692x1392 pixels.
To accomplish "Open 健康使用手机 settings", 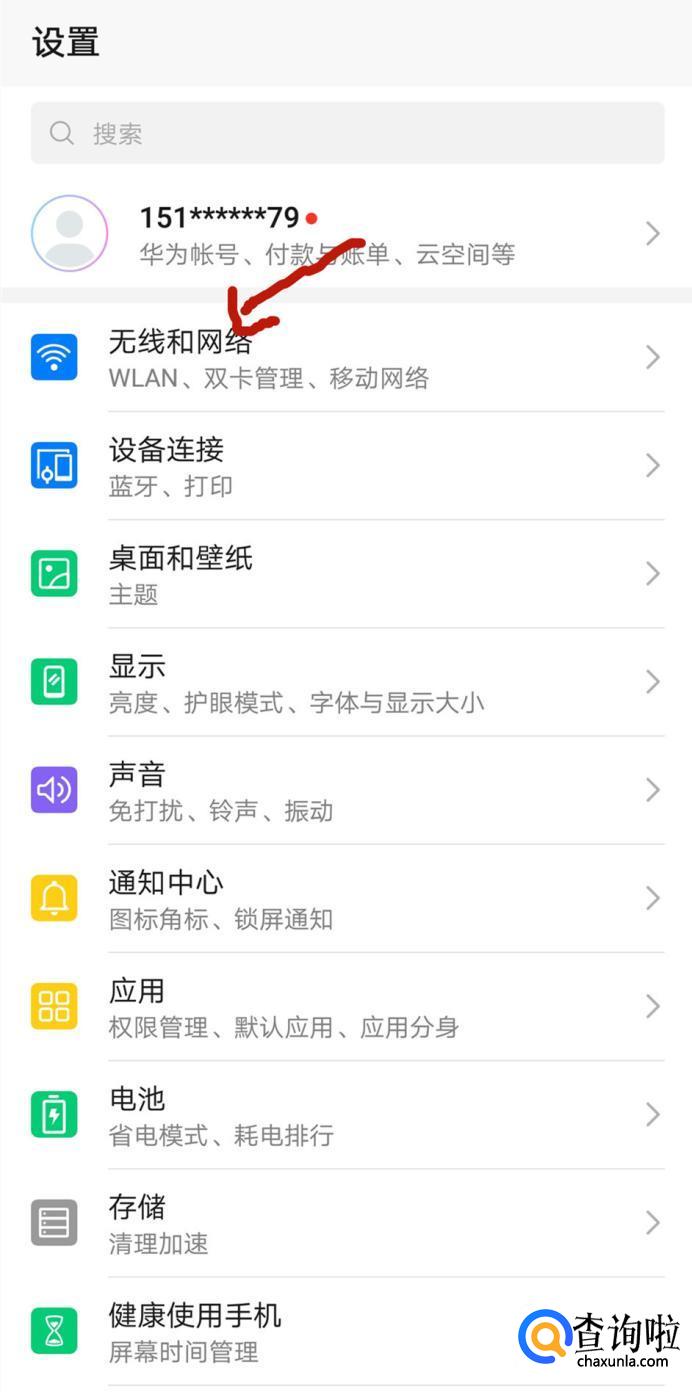I will (300, 1330).
